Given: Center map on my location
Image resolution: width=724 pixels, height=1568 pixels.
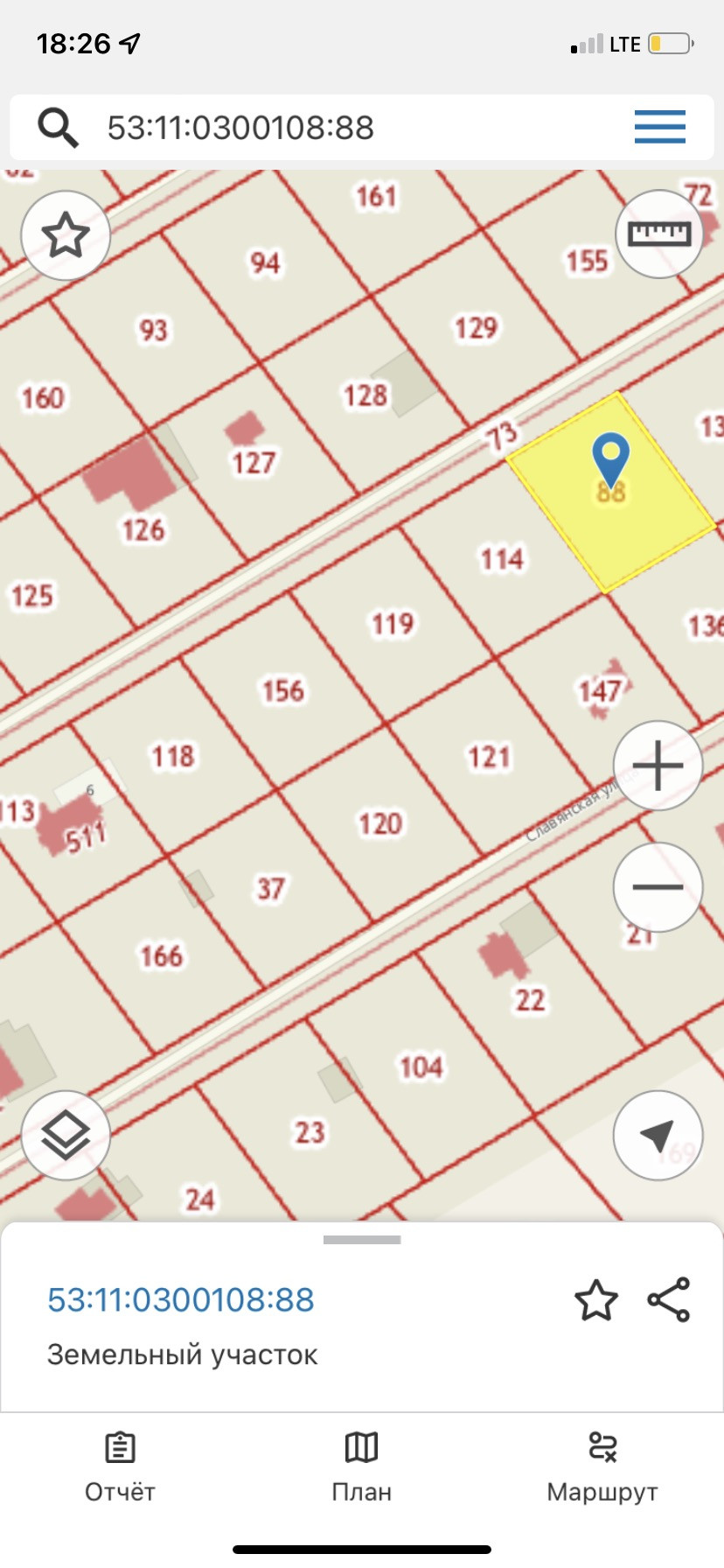Looking at the screenshot, I should pyautogui.click(x=658, y=1135).
